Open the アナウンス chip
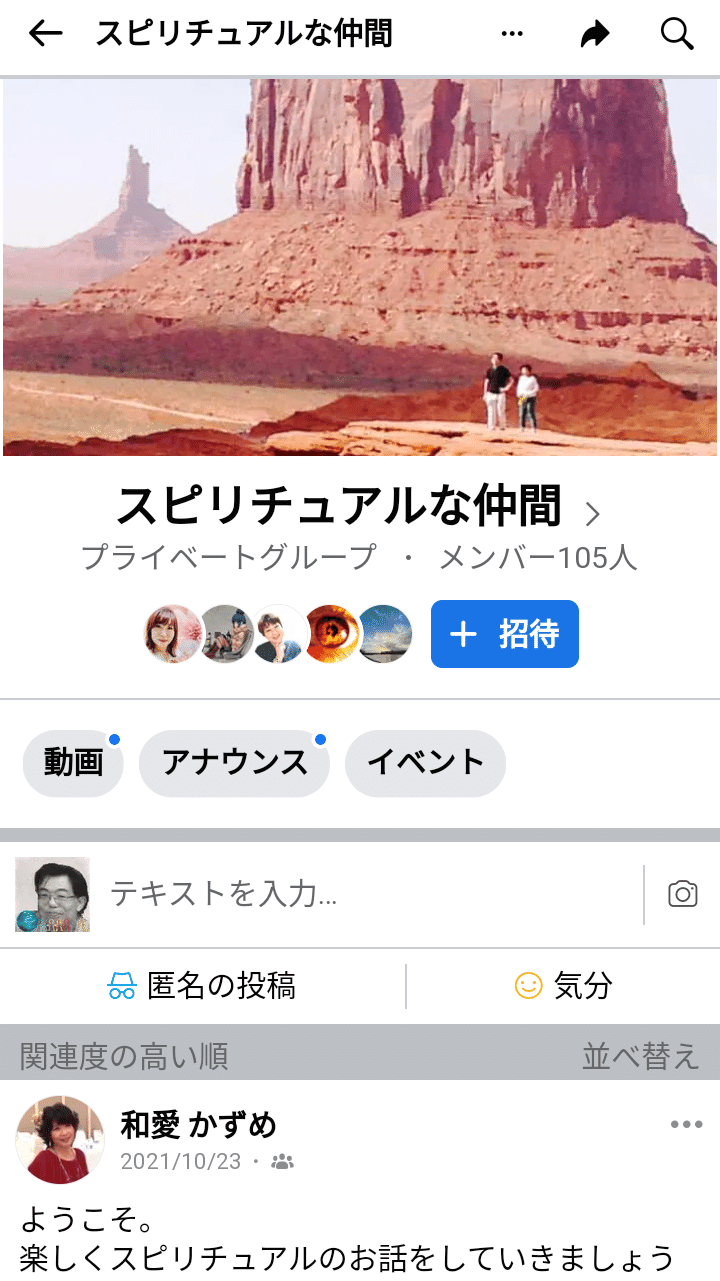This screenshot has height=1281, width=720. (x=234, y=763)
